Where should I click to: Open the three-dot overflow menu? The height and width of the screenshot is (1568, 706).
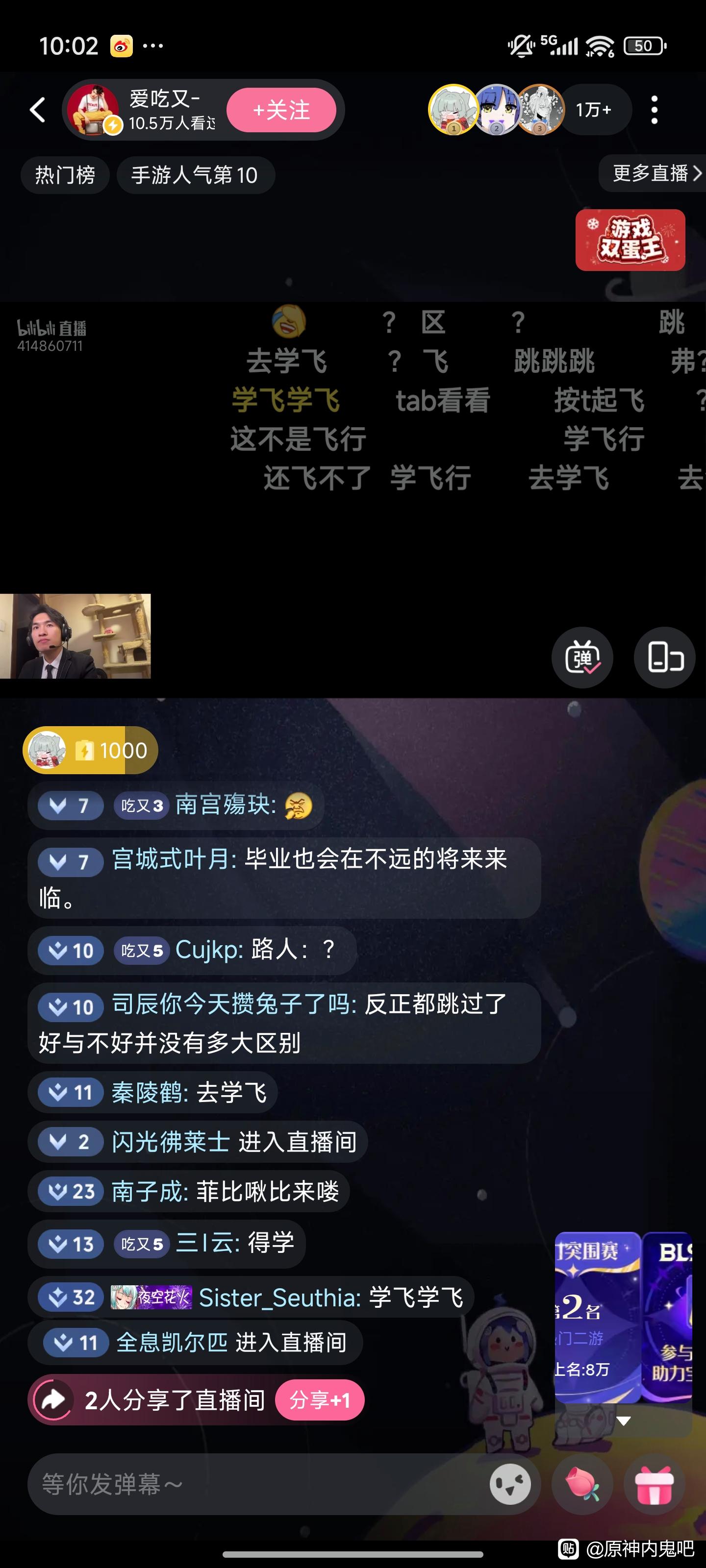coord(654,110)
